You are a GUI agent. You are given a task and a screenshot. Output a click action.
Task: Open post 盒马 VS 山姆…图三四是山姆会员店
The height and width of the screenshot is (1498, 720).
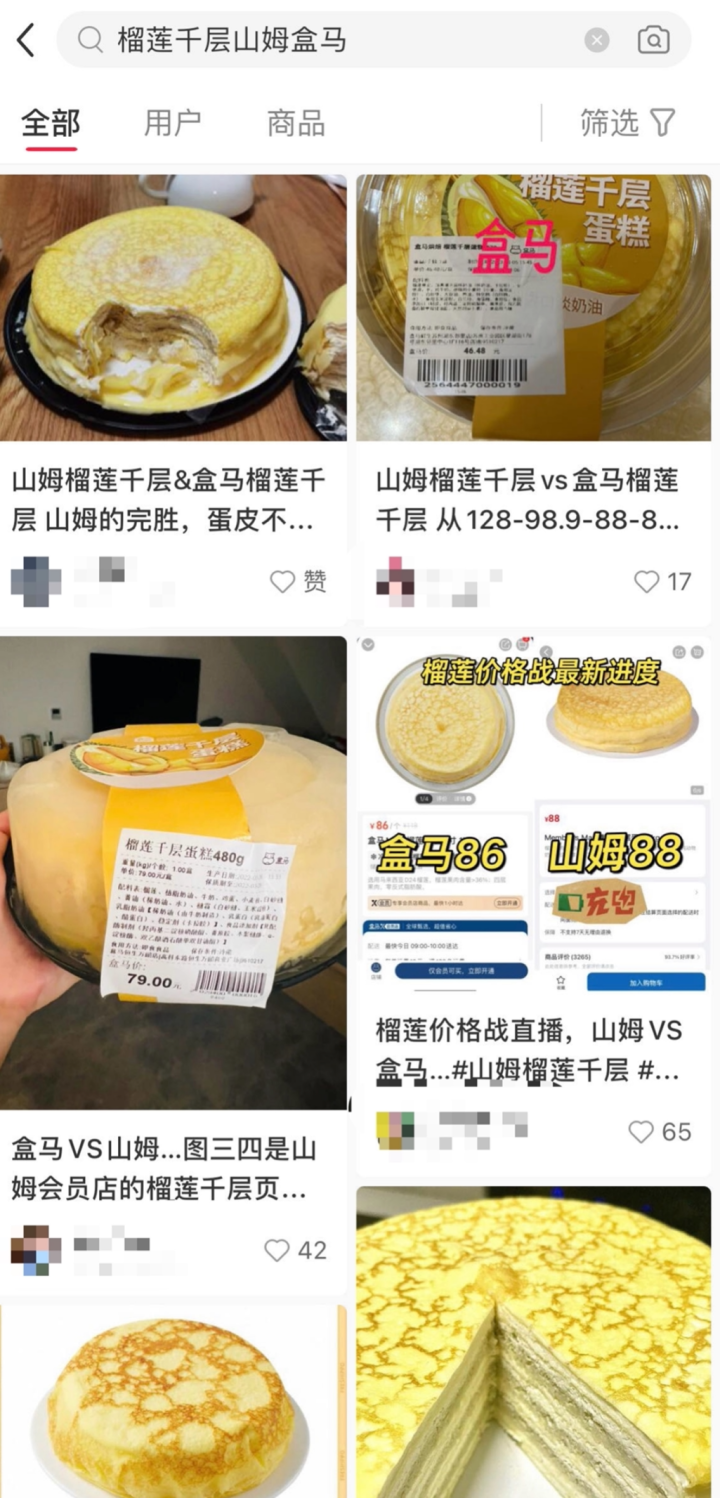pos(170,1168)
